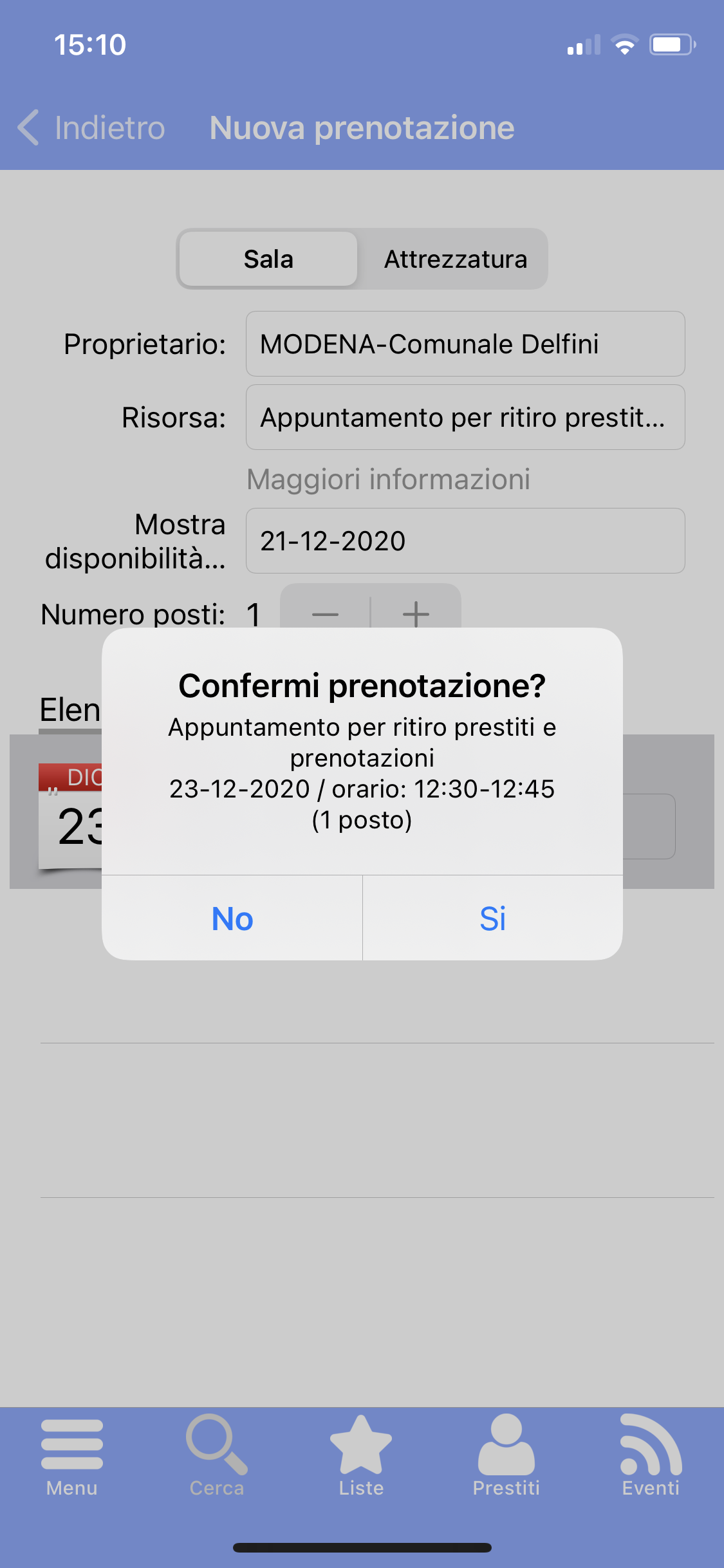Confirm the booking with Si

[492, 918]
